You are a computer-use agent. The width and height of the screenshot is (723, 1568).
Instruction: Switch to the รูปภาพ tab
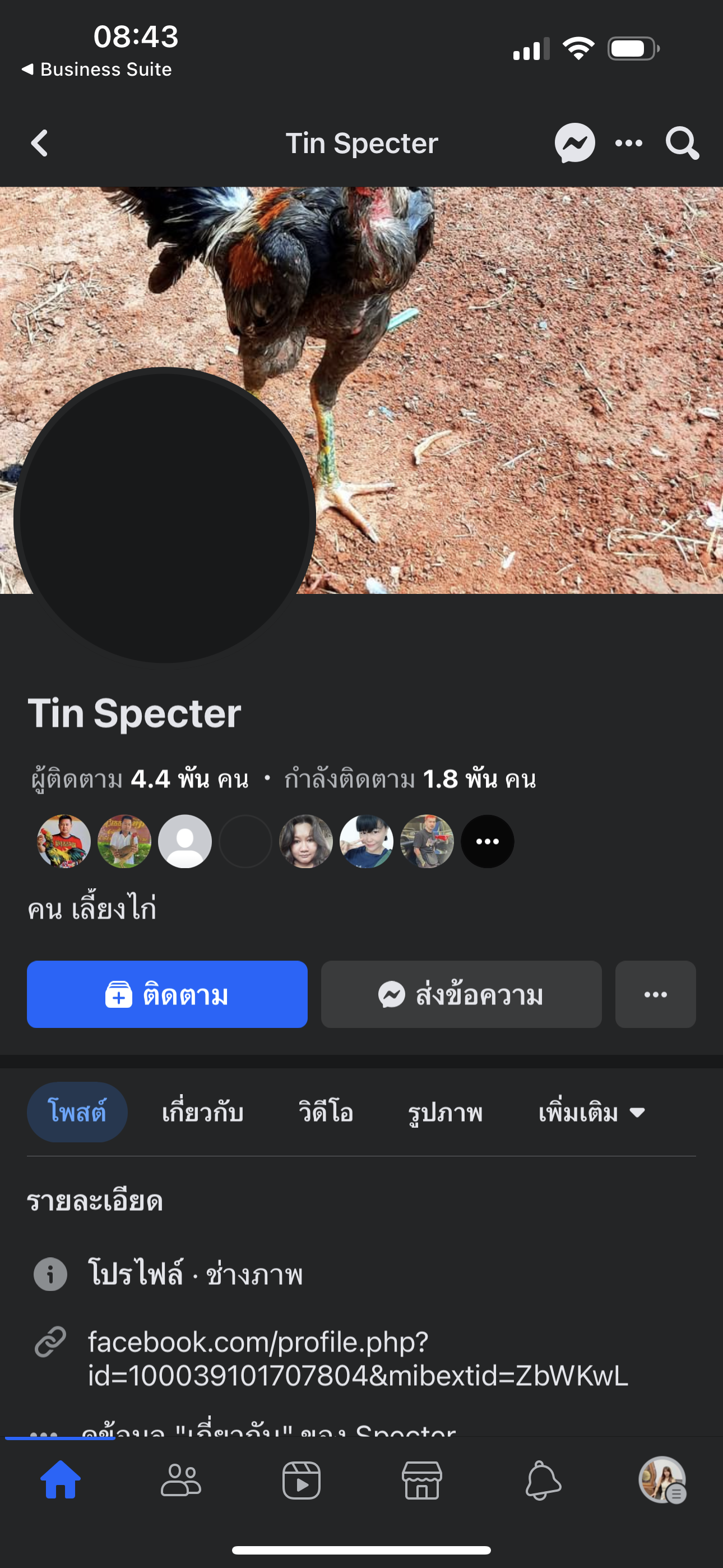445,1112
